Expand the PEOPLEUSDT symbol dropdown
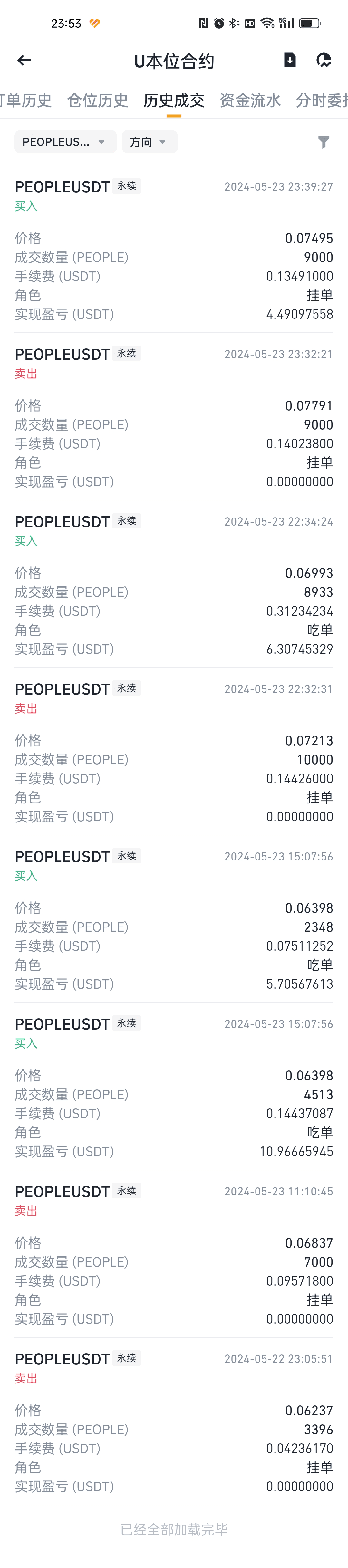Image resolution: width=348 pixels, height=1568 pixels. pyautogui.click(x=64, y=142)
